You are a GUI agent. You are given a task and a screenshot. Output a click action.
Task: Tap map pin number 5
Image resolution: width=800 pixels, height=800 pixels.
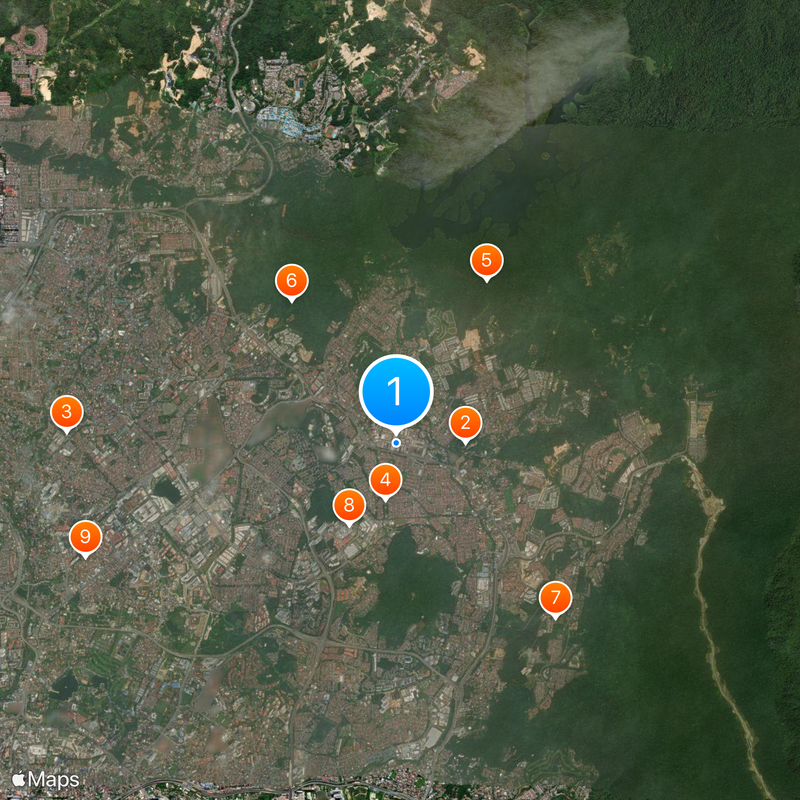(486, 260)
